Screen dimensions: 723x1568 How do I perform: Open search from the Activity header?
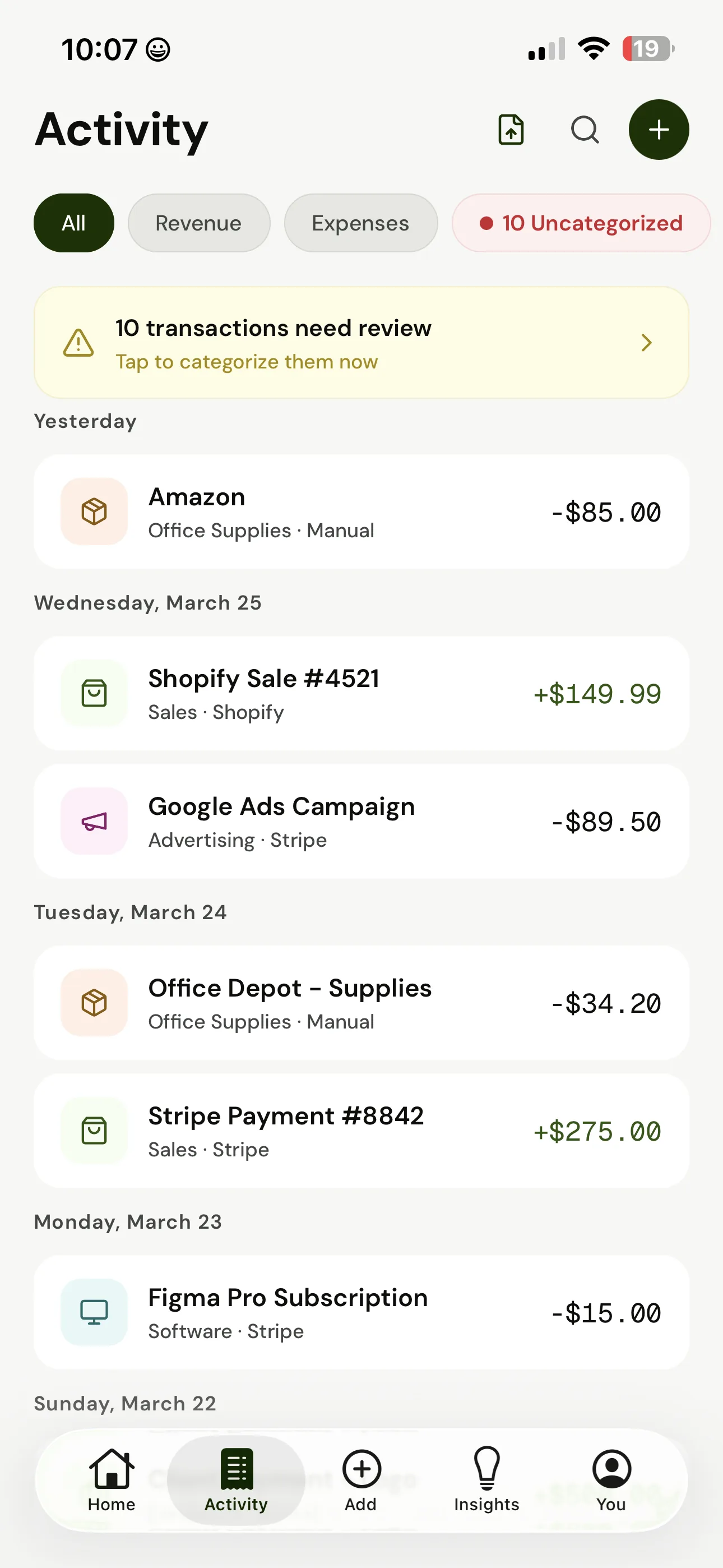click(x=584, y=129)
